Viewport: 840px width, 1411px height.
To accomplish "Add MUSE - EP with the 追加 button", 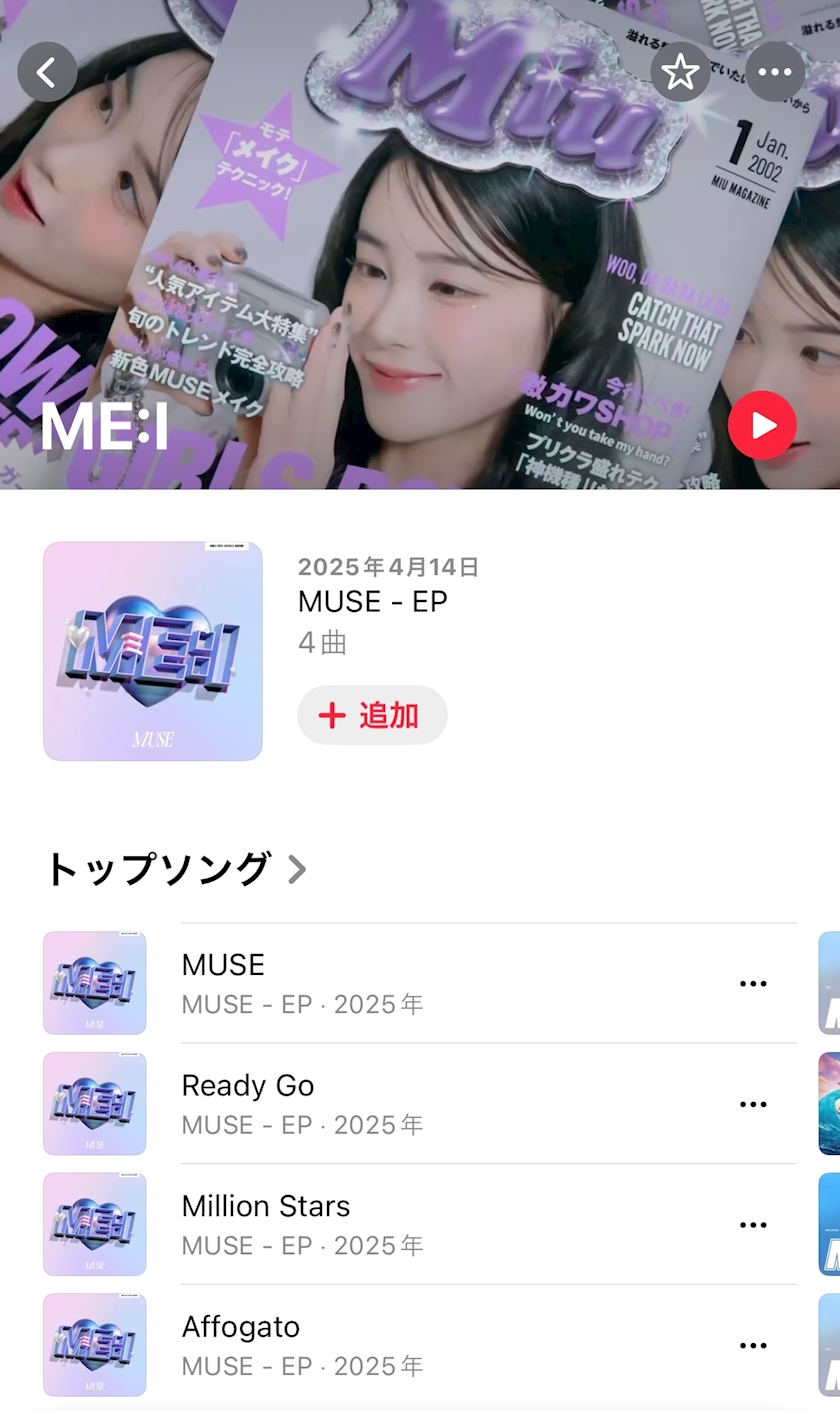I will [x=372, y=715].
